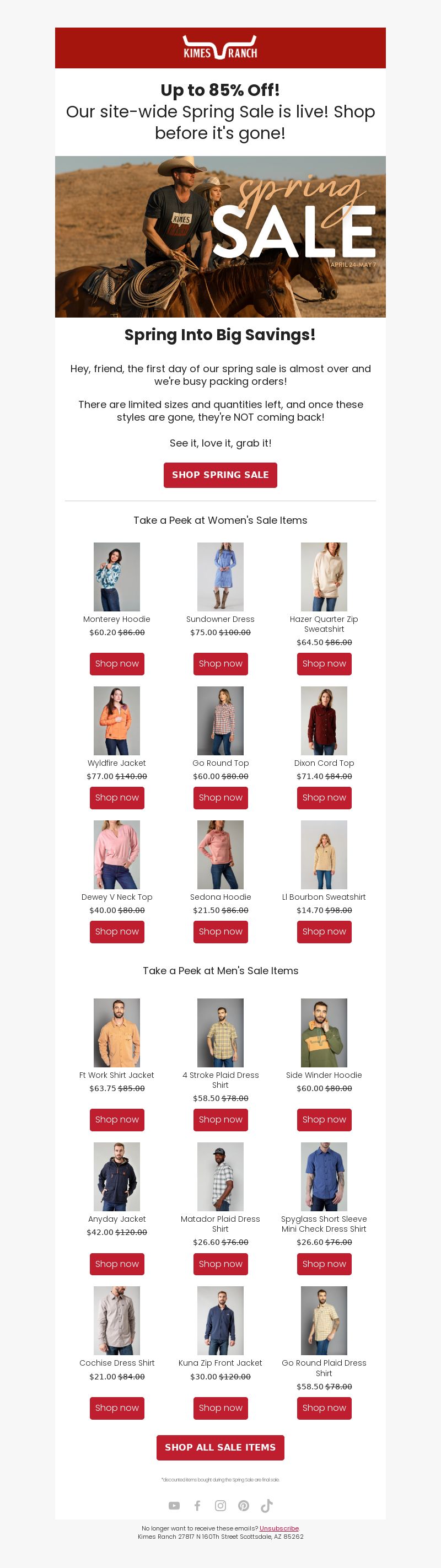Image resolution: width=441 pixels, height=1568 pixels.
Task: Shop now for Dixon Cord Top
Action: 324,797
